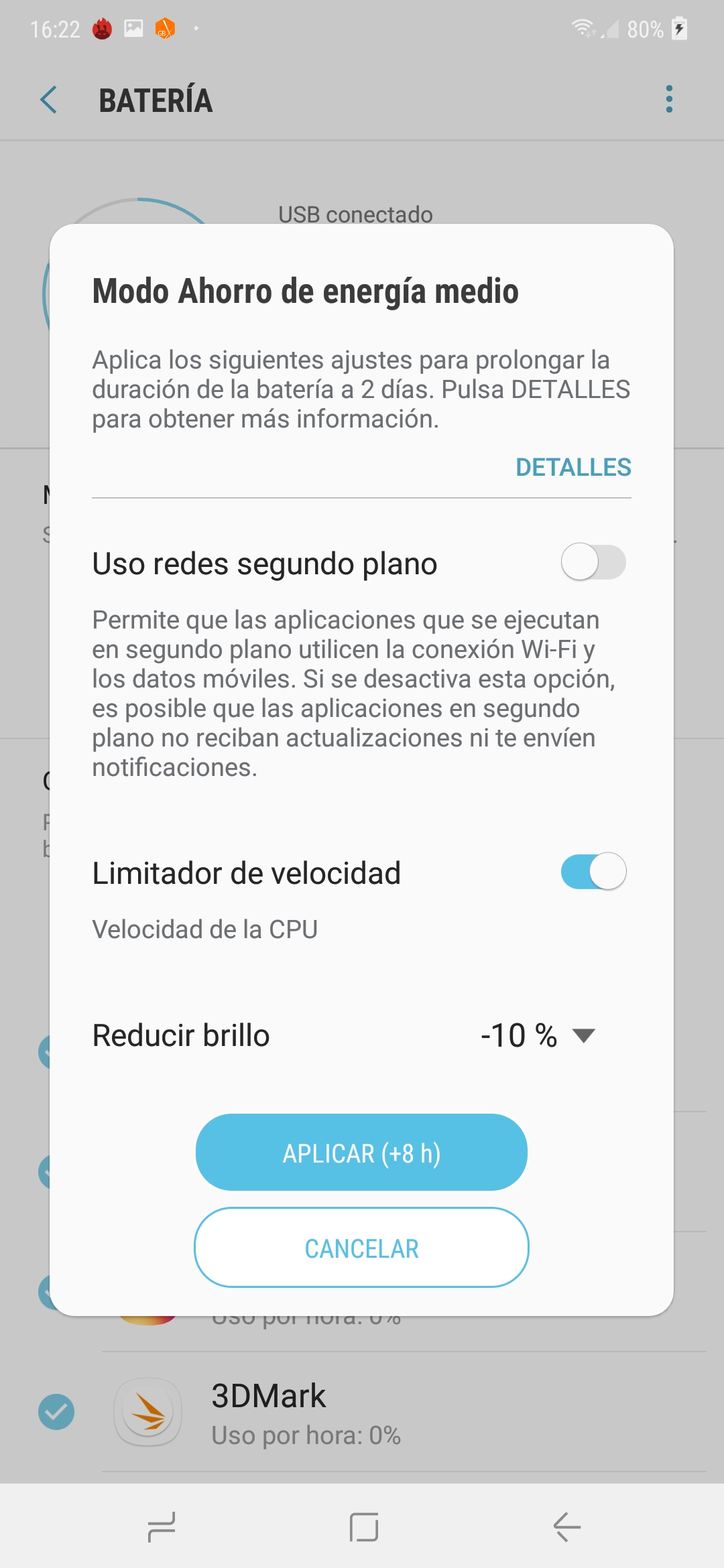Open recent apps from navigation bar
724x1568 pixels.
click(x=162, y=1527)
